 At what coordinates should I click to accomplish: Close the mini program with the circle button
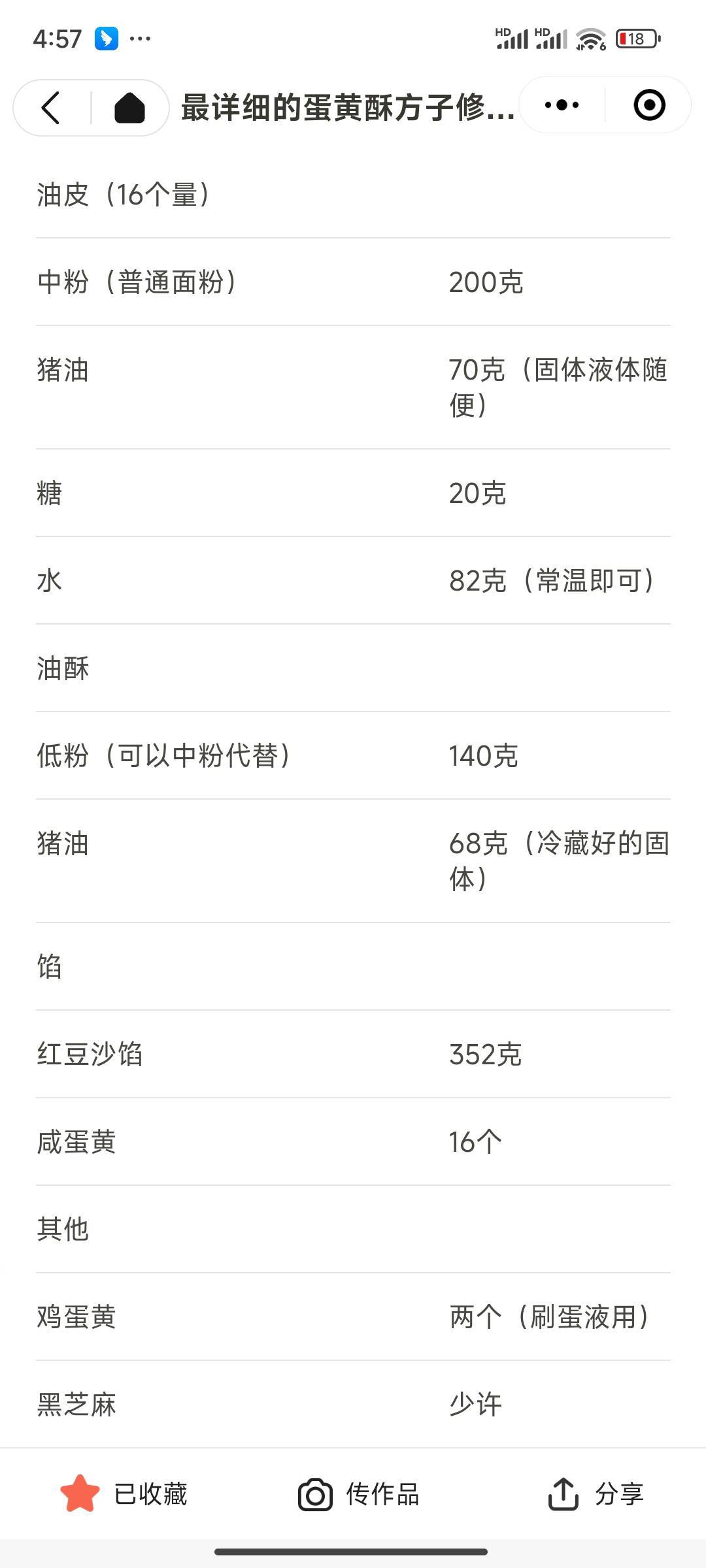[649, 105]
